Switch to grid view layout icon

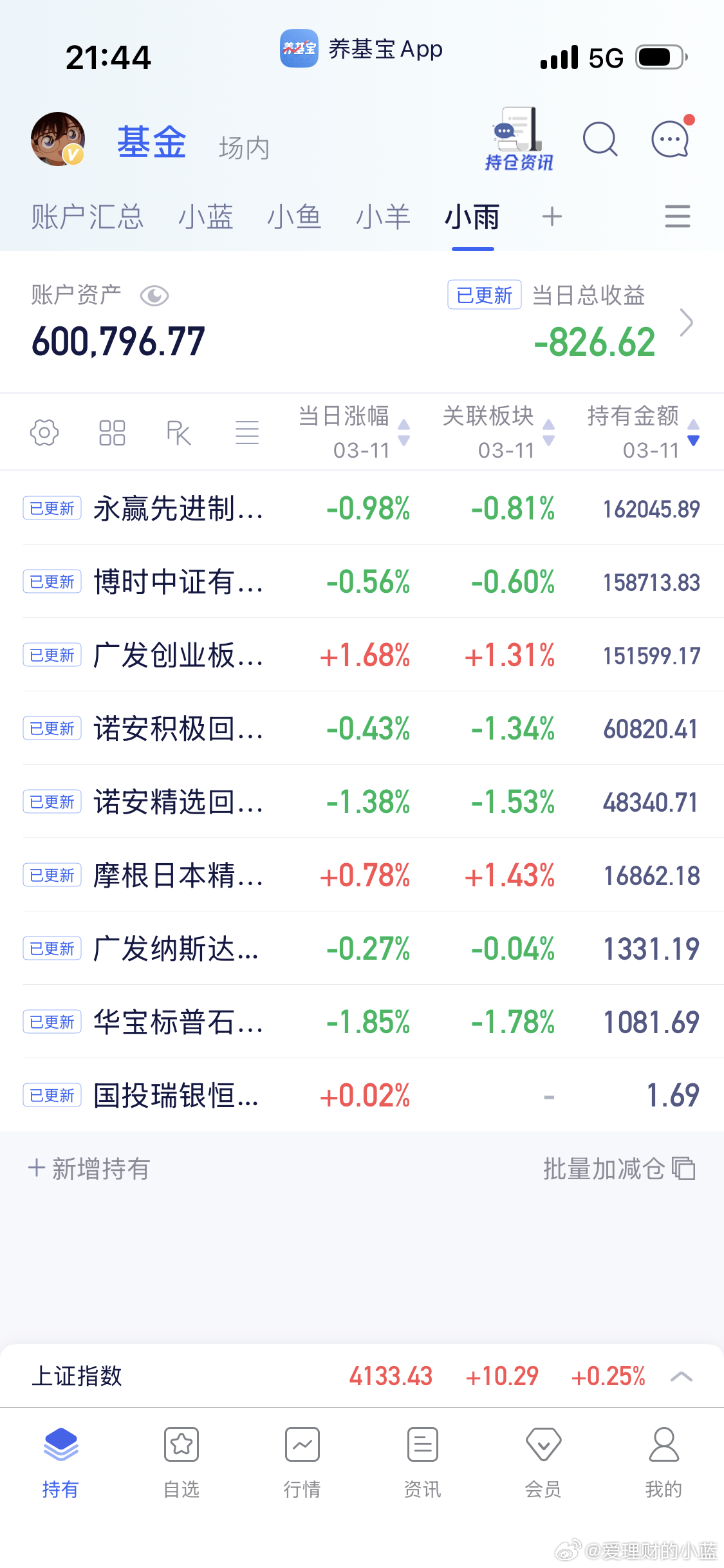point(112,433)
